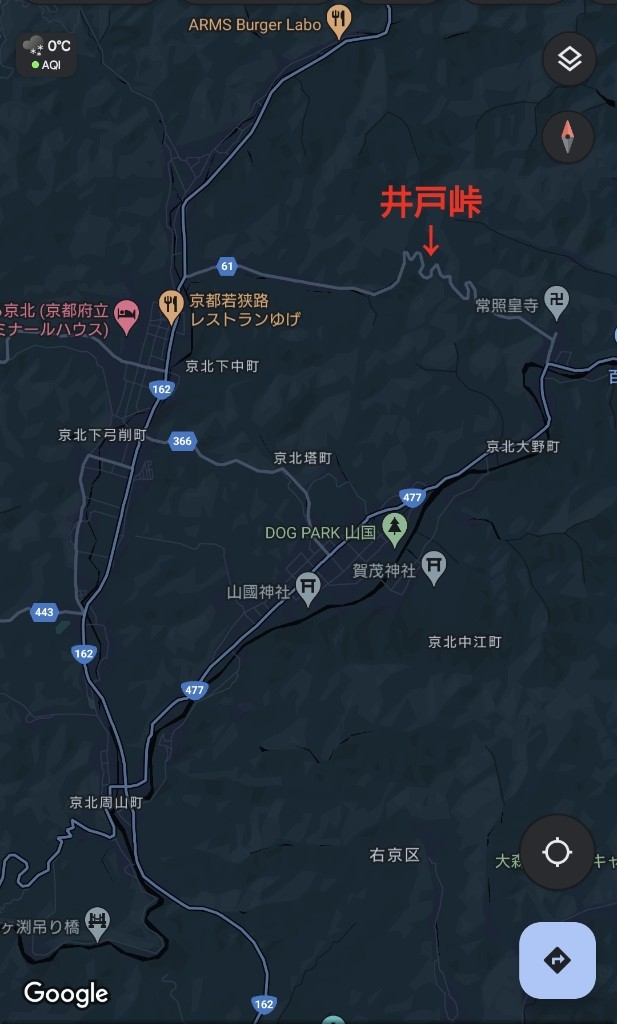Open the 京都若狭路レストランゆげ restaurant pin
The height and width of the screenshot is (1024, 617).
pyautogui.click(x=171, y=302)
